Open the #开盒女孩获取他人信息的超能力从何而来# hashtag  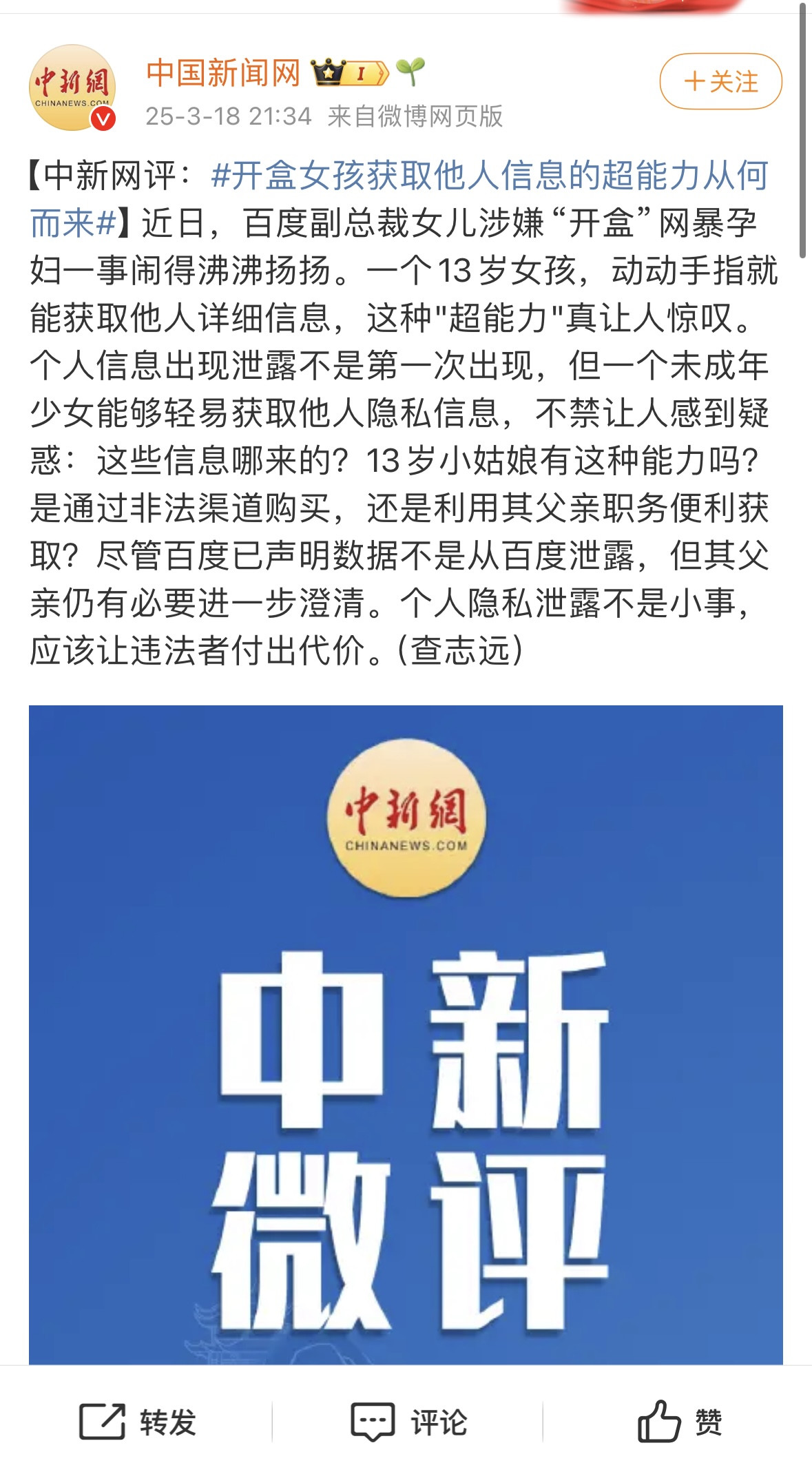click(x=399, y=198)
